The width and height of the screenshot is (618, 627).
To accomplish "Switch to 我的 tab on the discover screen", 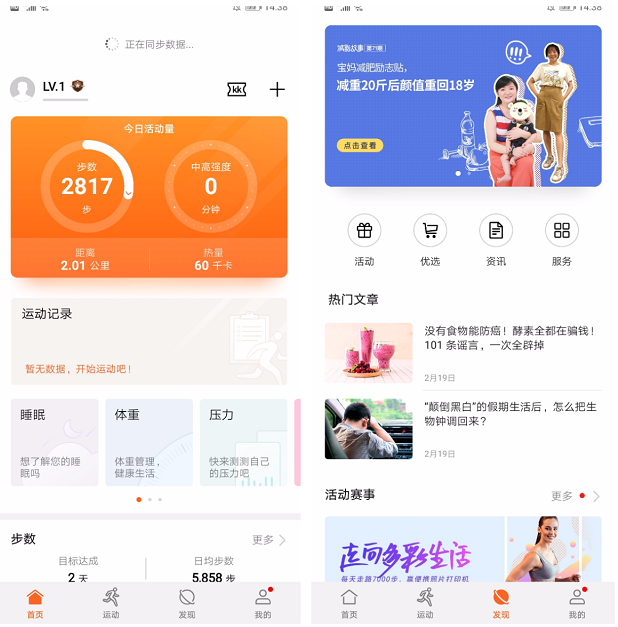I will click(577, 603).
